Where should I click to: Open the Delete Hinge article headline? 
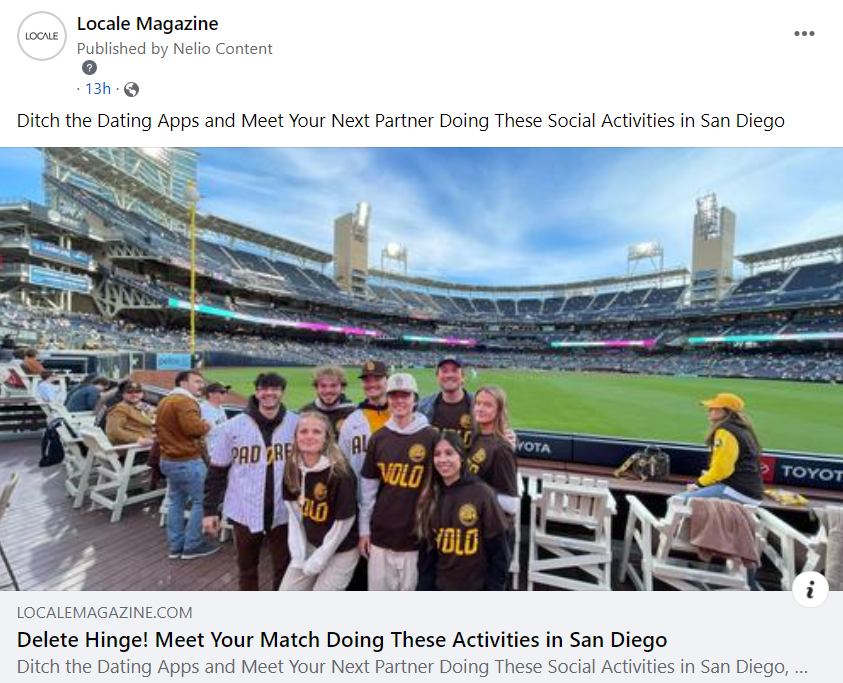point(342,640)
